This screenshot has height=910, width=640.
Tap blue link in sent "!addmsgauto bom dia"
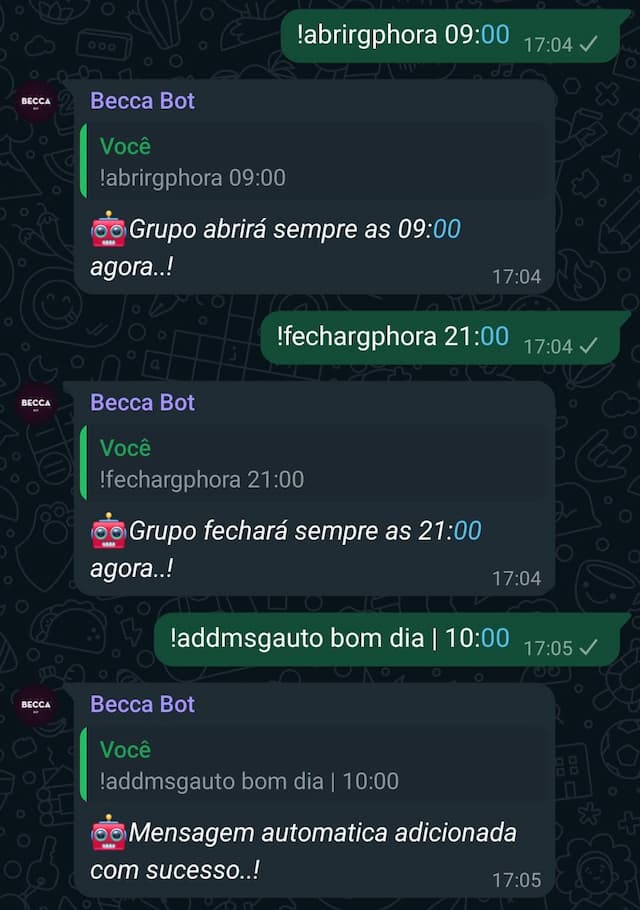[494, 637]
